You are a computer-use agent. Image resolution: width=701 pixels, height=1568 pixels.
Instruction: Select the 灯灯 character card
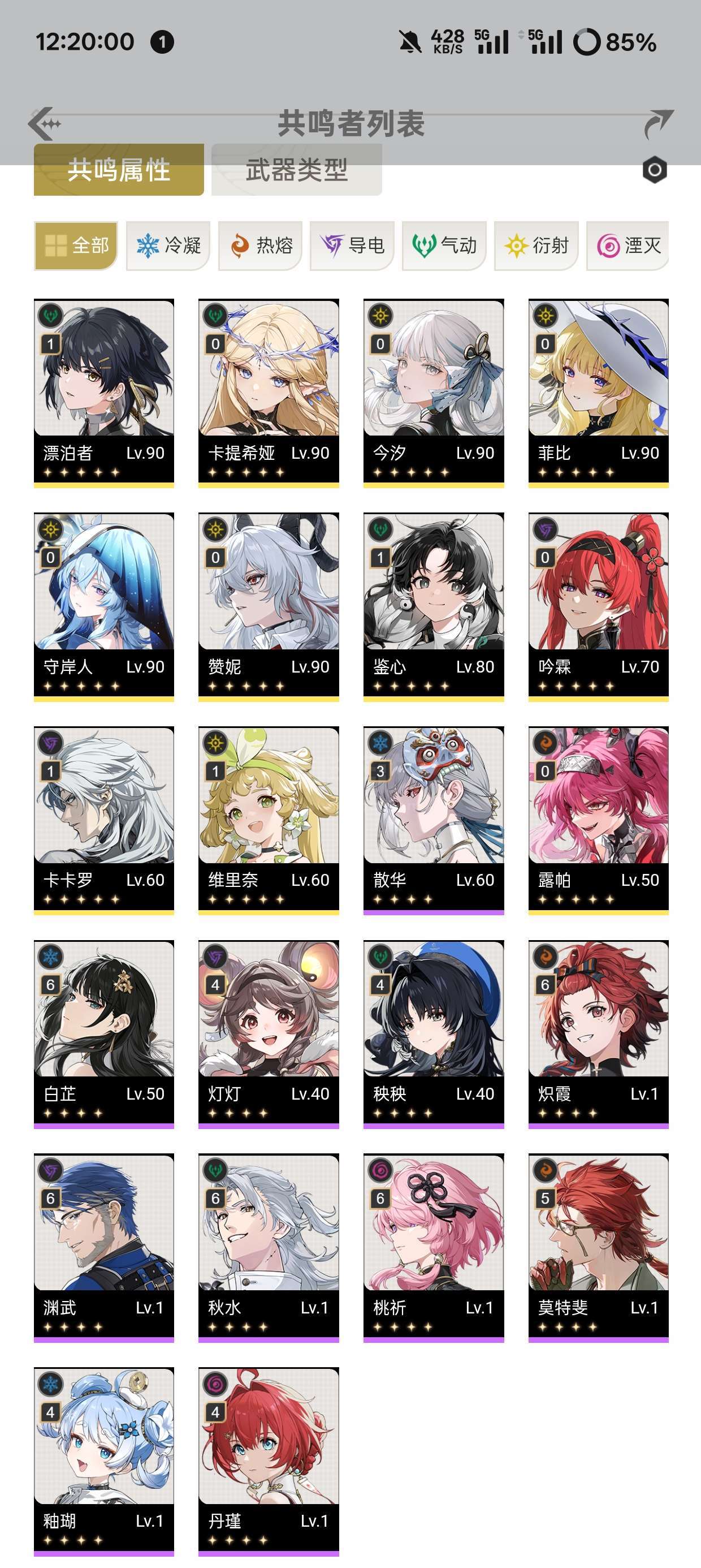coord(269,1034)
